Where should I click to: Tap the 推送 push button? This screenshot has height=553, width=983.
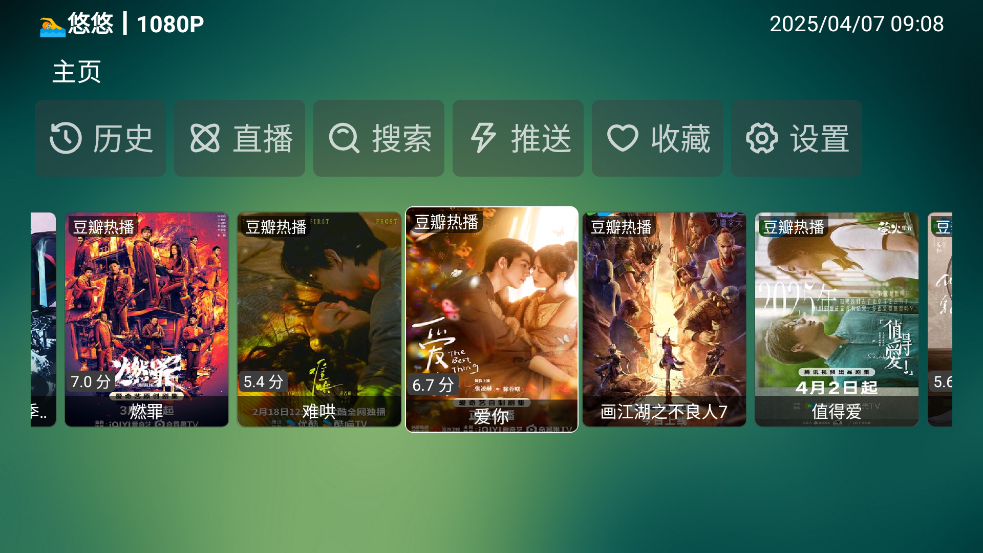[x=517, y=138]
